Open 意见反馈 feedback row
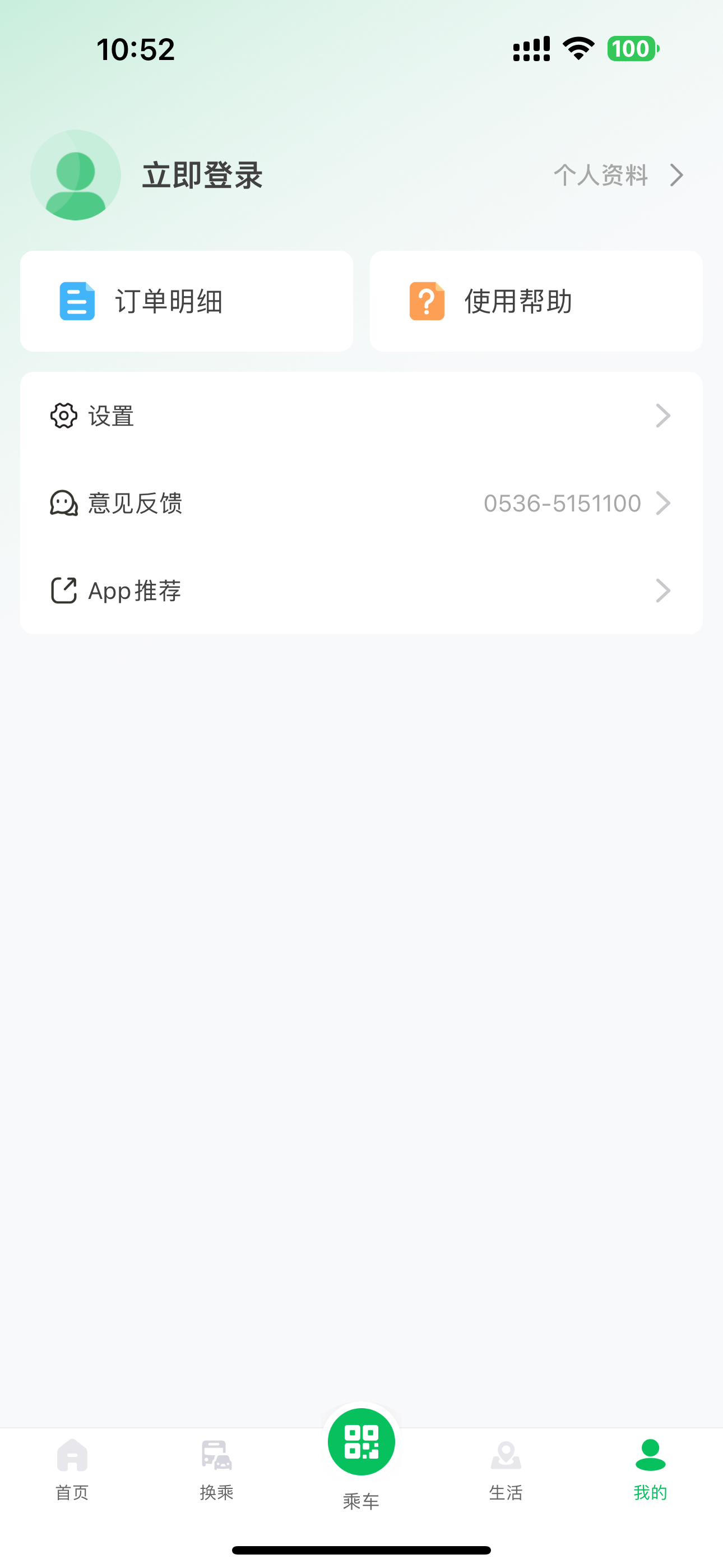 (361, 504)
